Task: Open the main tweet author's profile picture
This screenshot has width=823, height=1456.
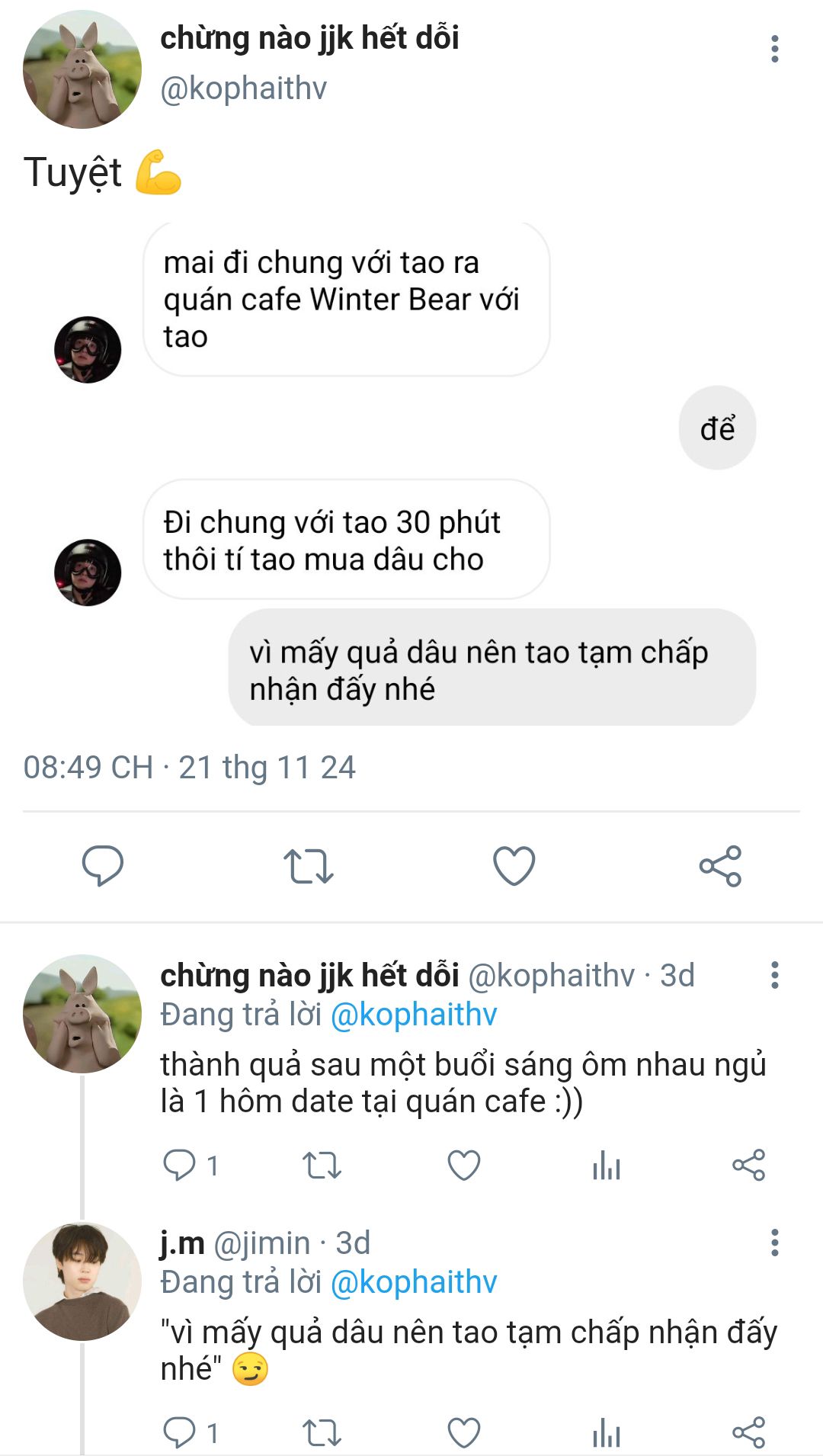Action: click(82, 69)
